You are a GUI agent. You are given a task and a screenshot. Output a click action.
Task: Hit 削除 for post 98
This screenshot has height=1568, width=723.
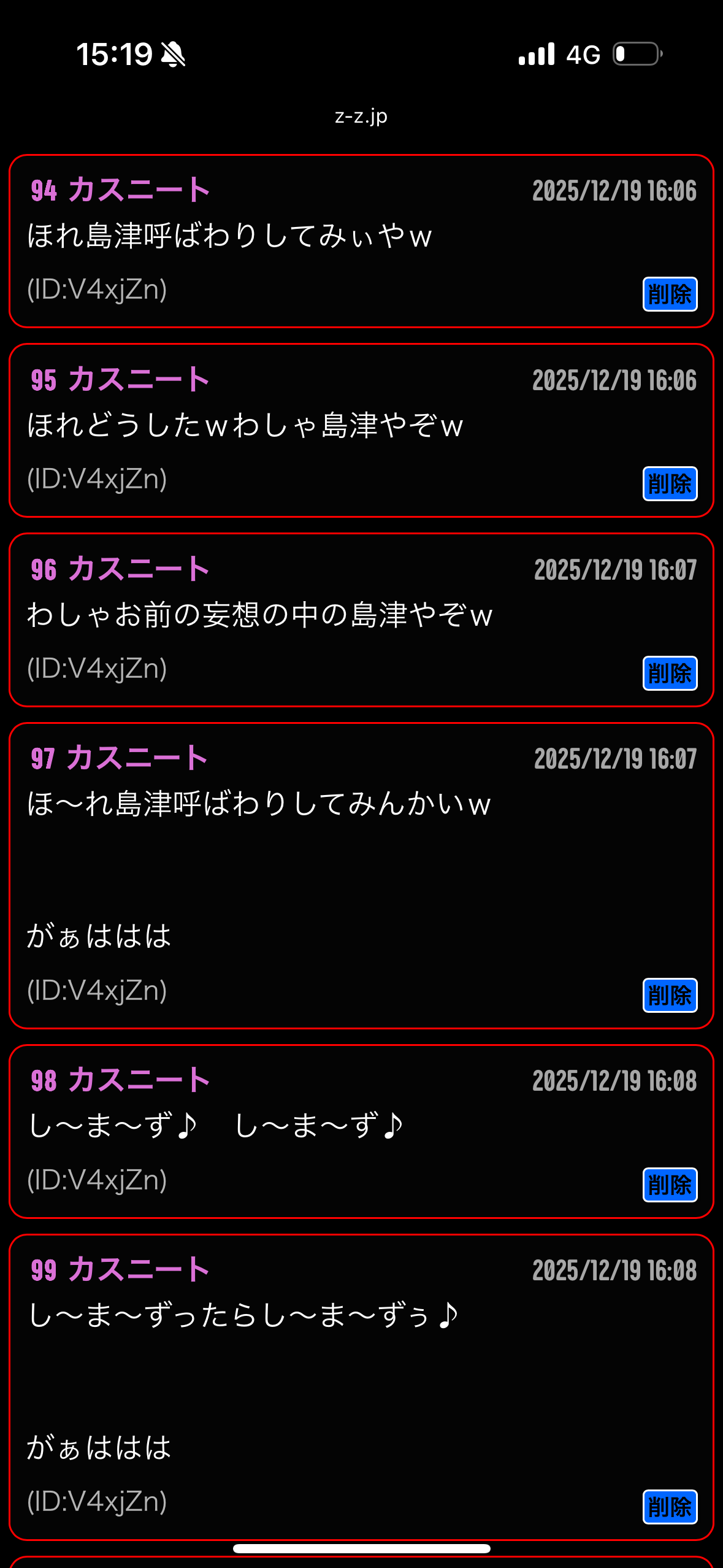click(670, 1185)
